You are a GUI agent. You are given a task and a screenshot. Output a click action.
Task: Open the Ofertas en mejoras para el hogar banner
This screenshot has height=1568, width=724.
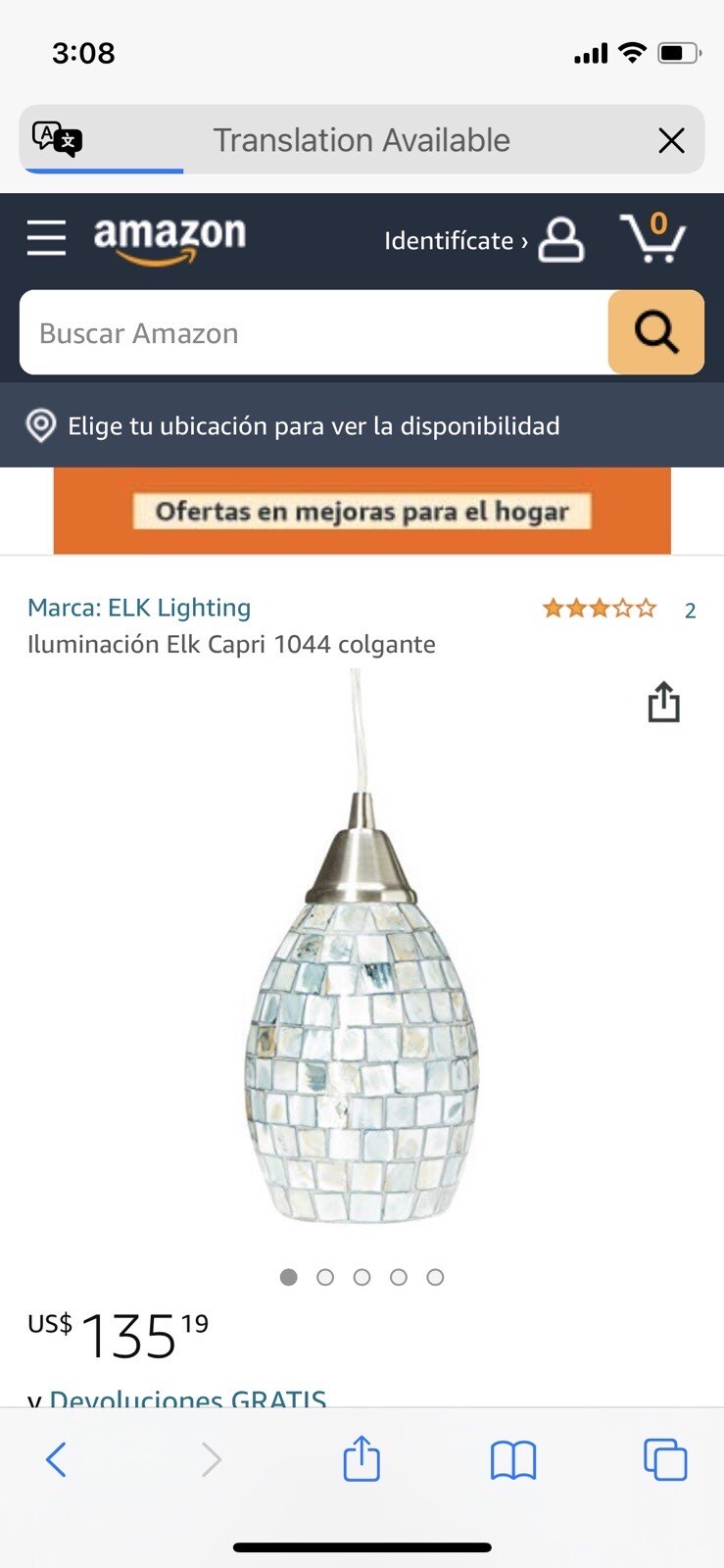point(362,511)
